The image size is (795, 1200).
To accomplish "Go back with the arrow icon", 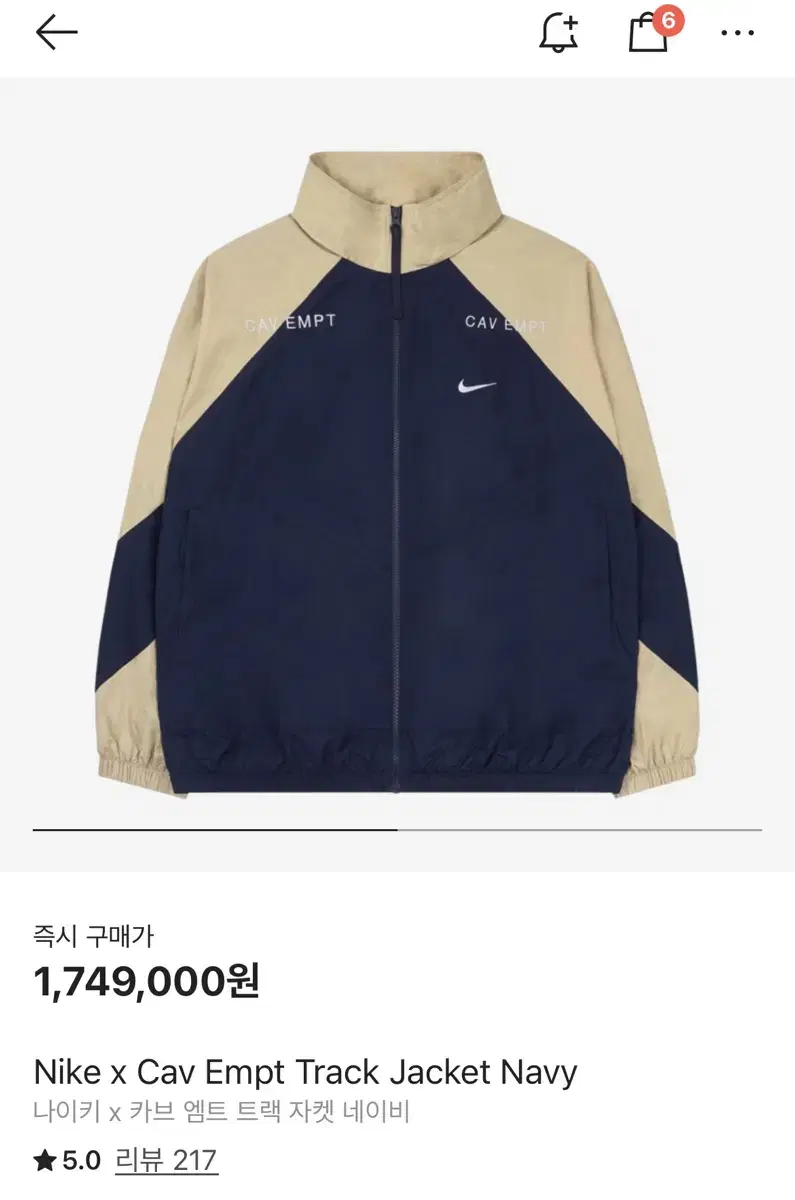I will 56,33.
